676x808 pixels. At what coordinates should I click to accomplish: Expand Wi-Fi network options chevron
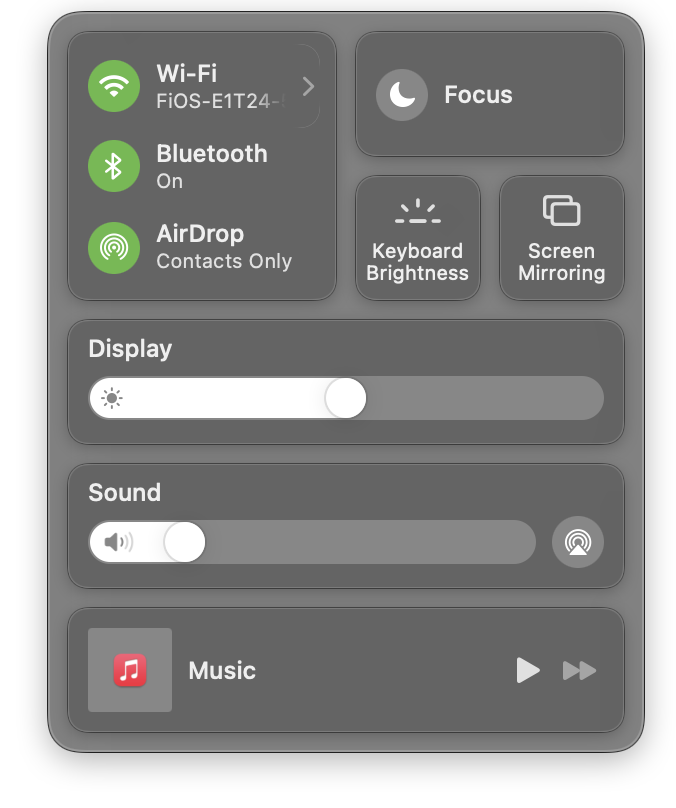coord(308,87)
